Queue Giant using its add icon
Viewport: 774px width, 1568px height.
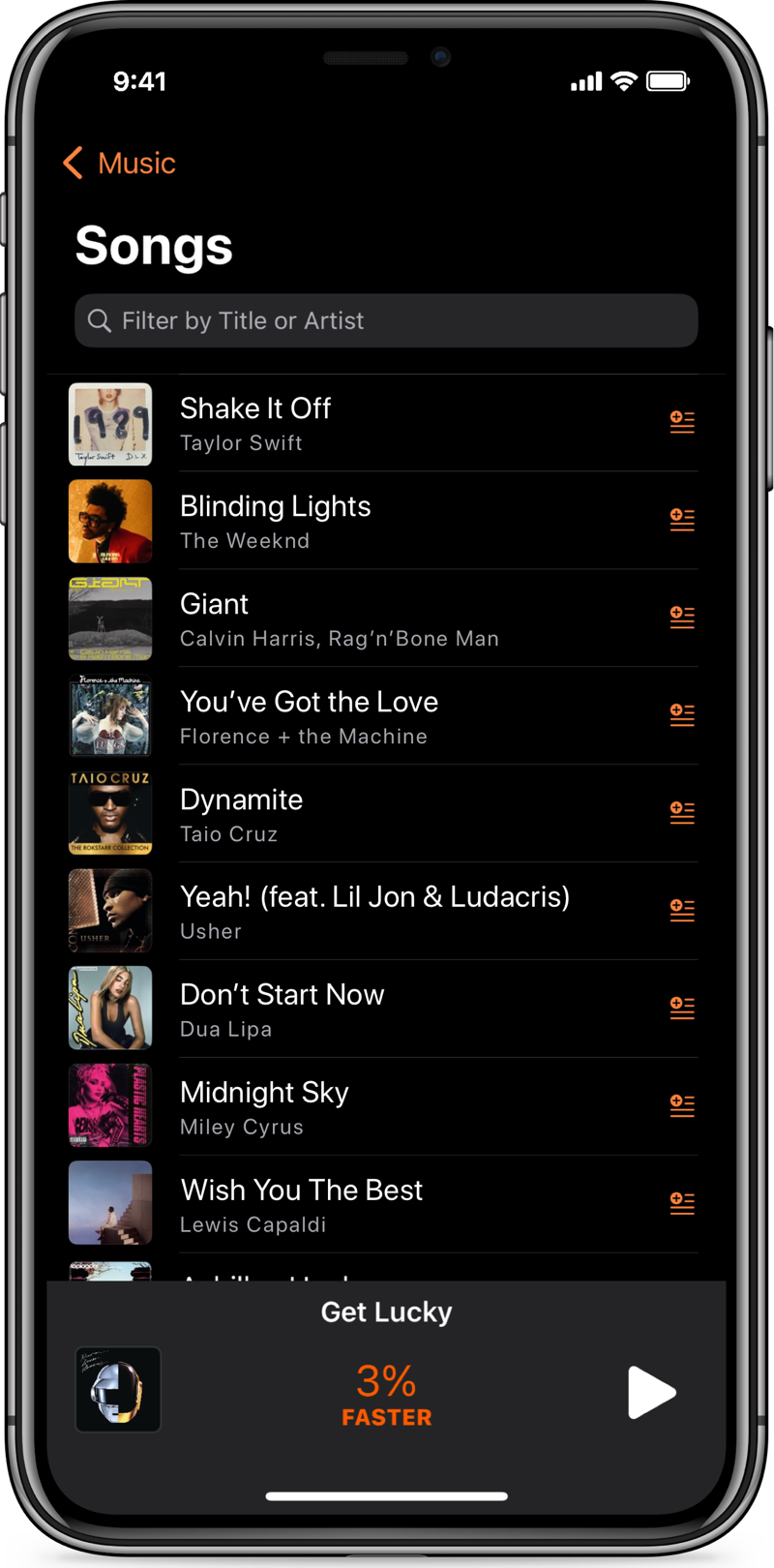pos(682,617)
